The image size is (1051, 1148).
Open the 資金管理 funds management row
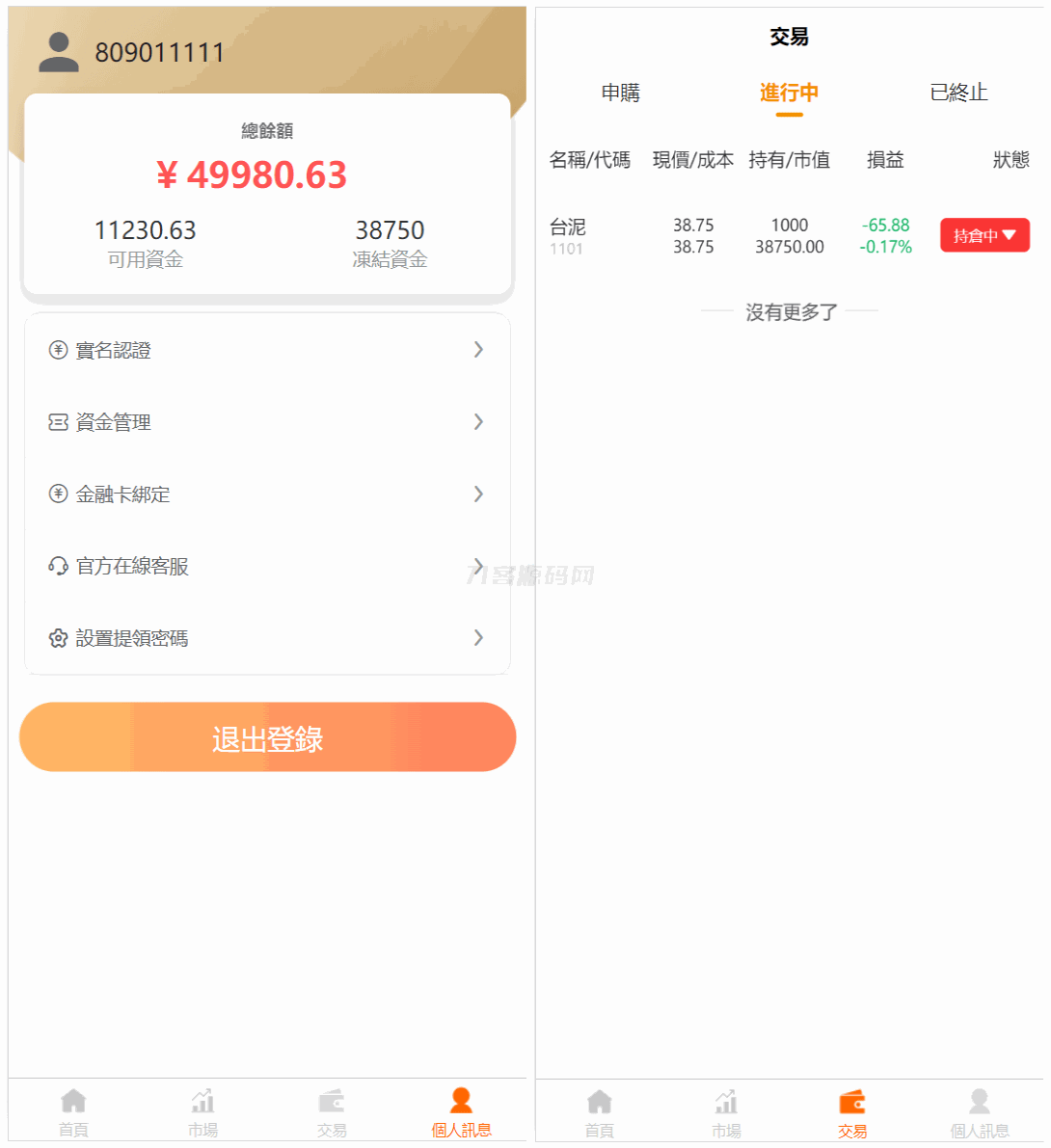[x=266, y=422]
